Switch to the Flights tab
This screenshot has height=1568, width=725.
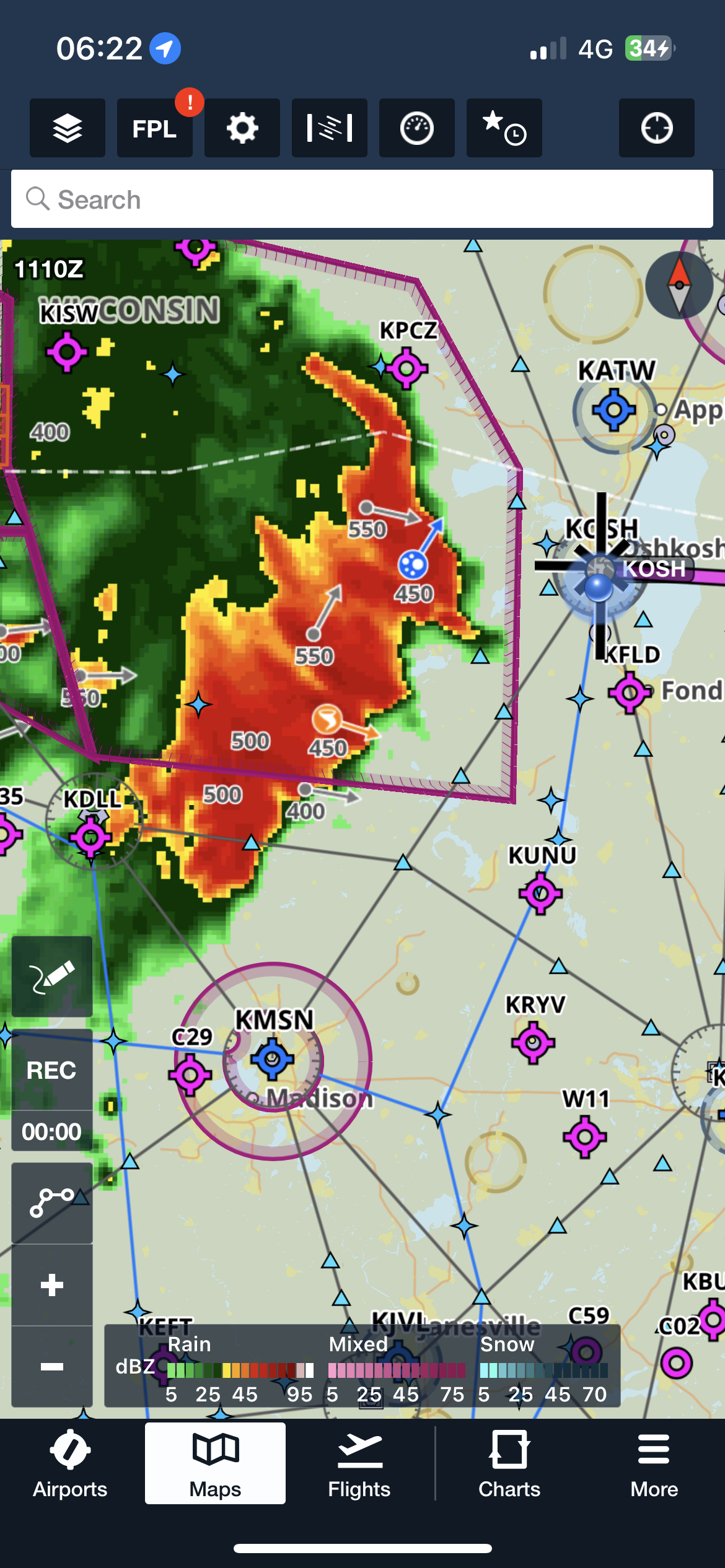pyautogui.click(x=359, y=1464)
